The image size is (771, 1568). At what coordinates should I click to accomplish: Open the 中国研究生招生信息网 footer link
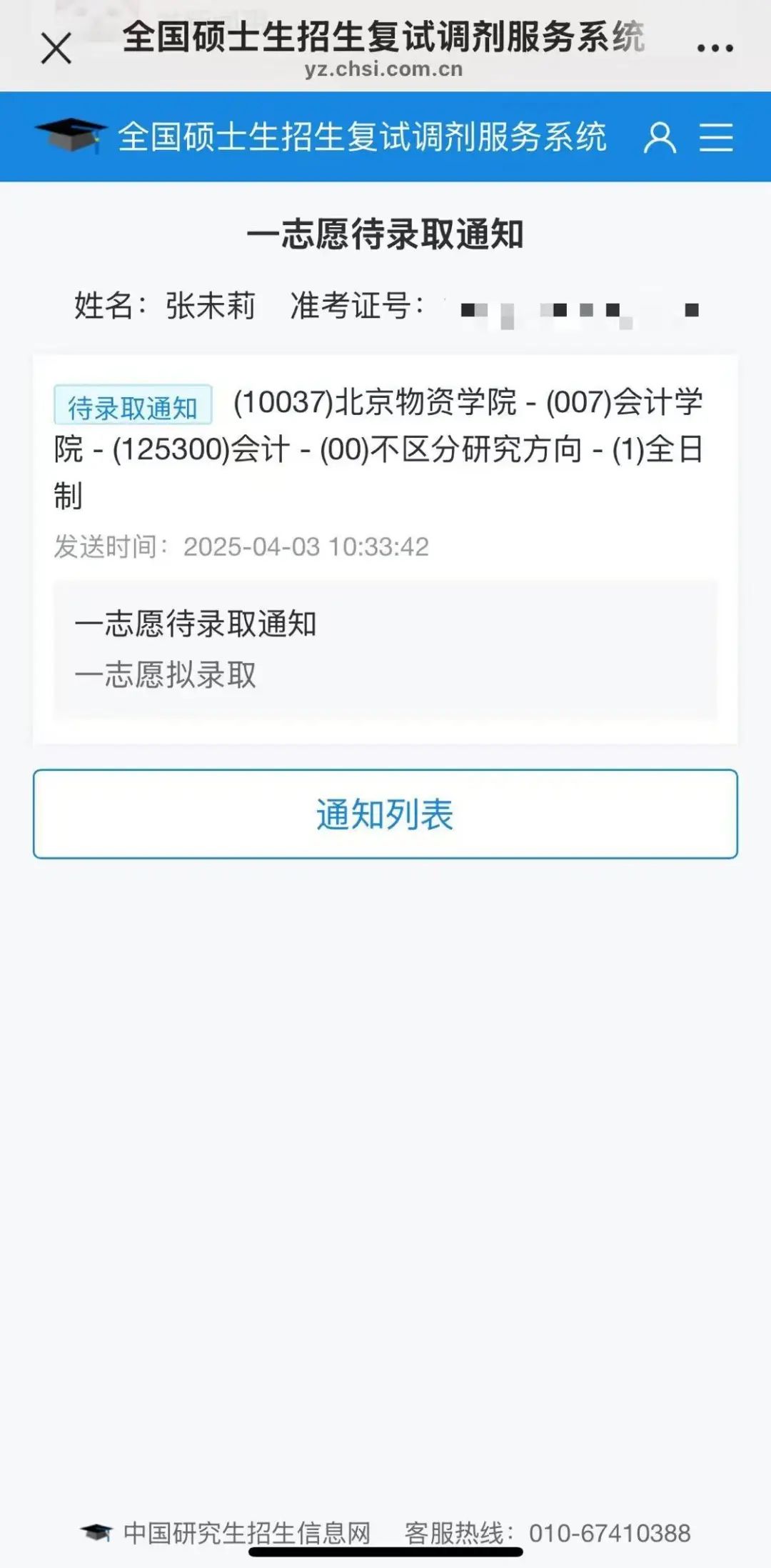tap(247, 1532)
